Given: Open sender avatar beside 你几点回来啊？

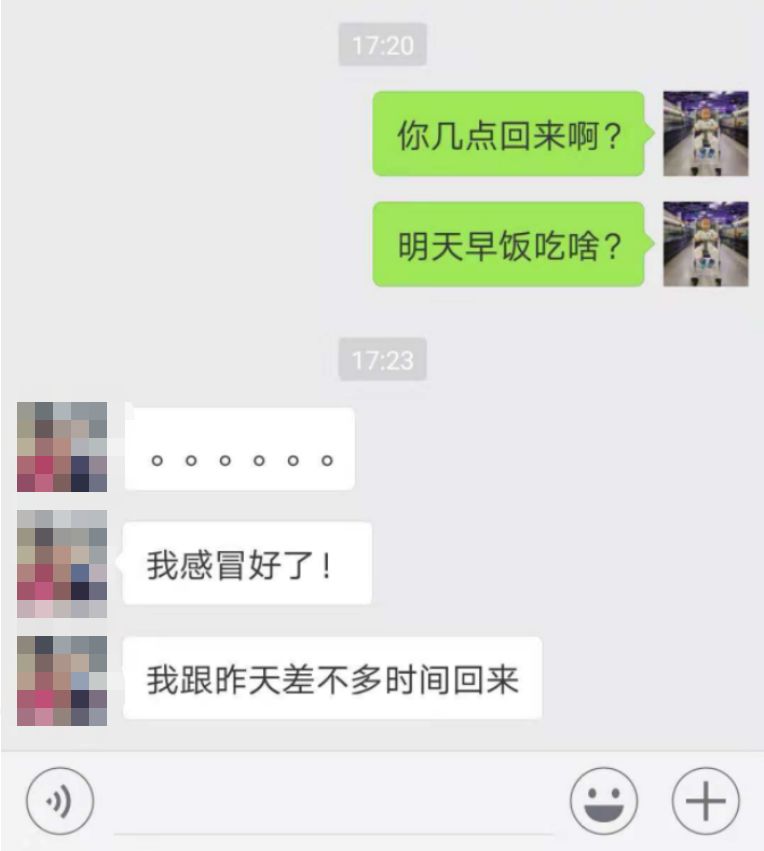Looking at the screenshot, I should tap(705, 134).
